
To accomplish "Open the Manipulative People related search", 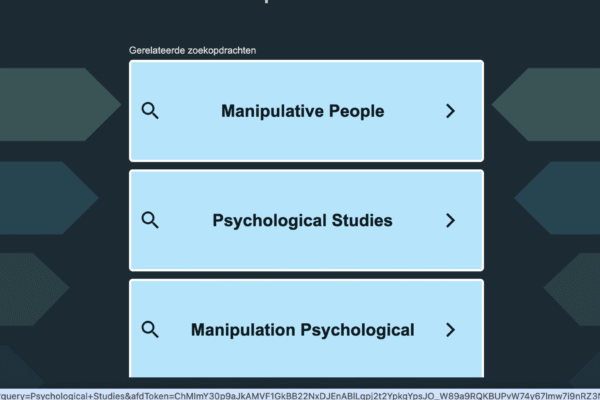I will [x=302, y=111].
